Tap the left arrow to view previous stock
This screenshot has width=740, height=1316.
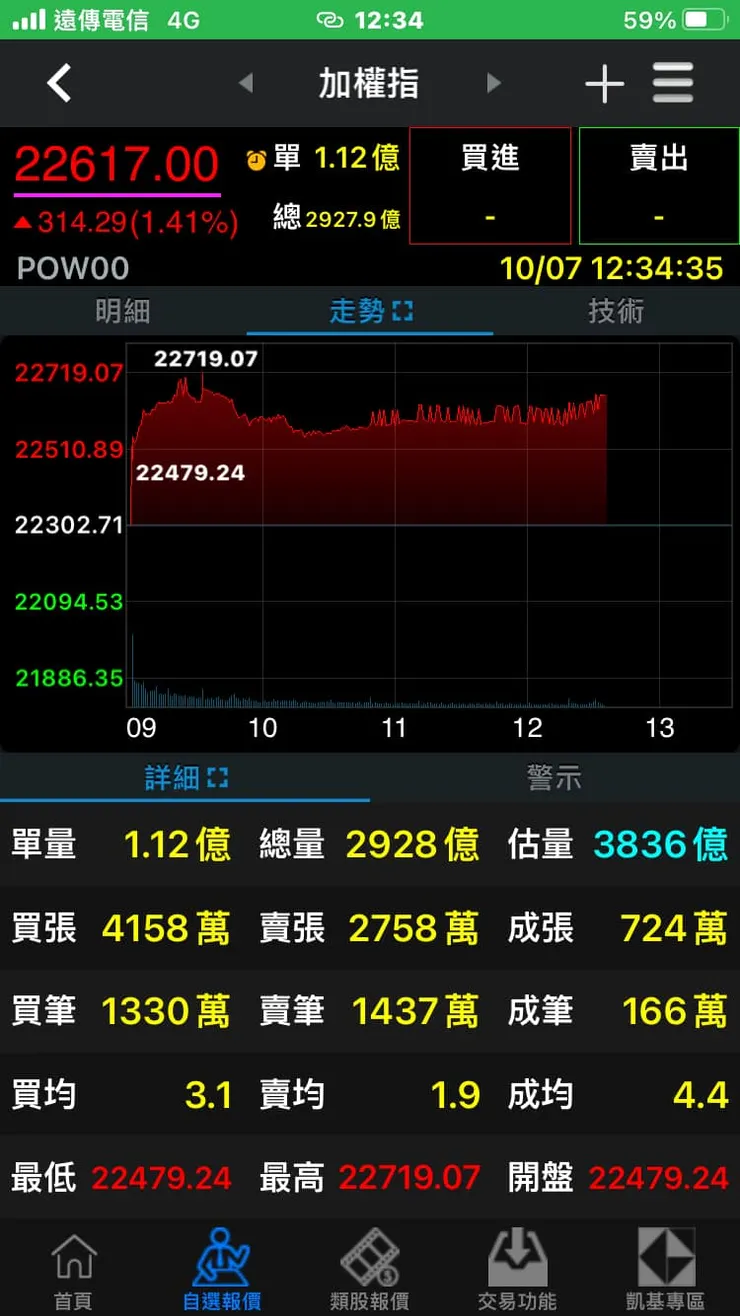tap(246, 84)
